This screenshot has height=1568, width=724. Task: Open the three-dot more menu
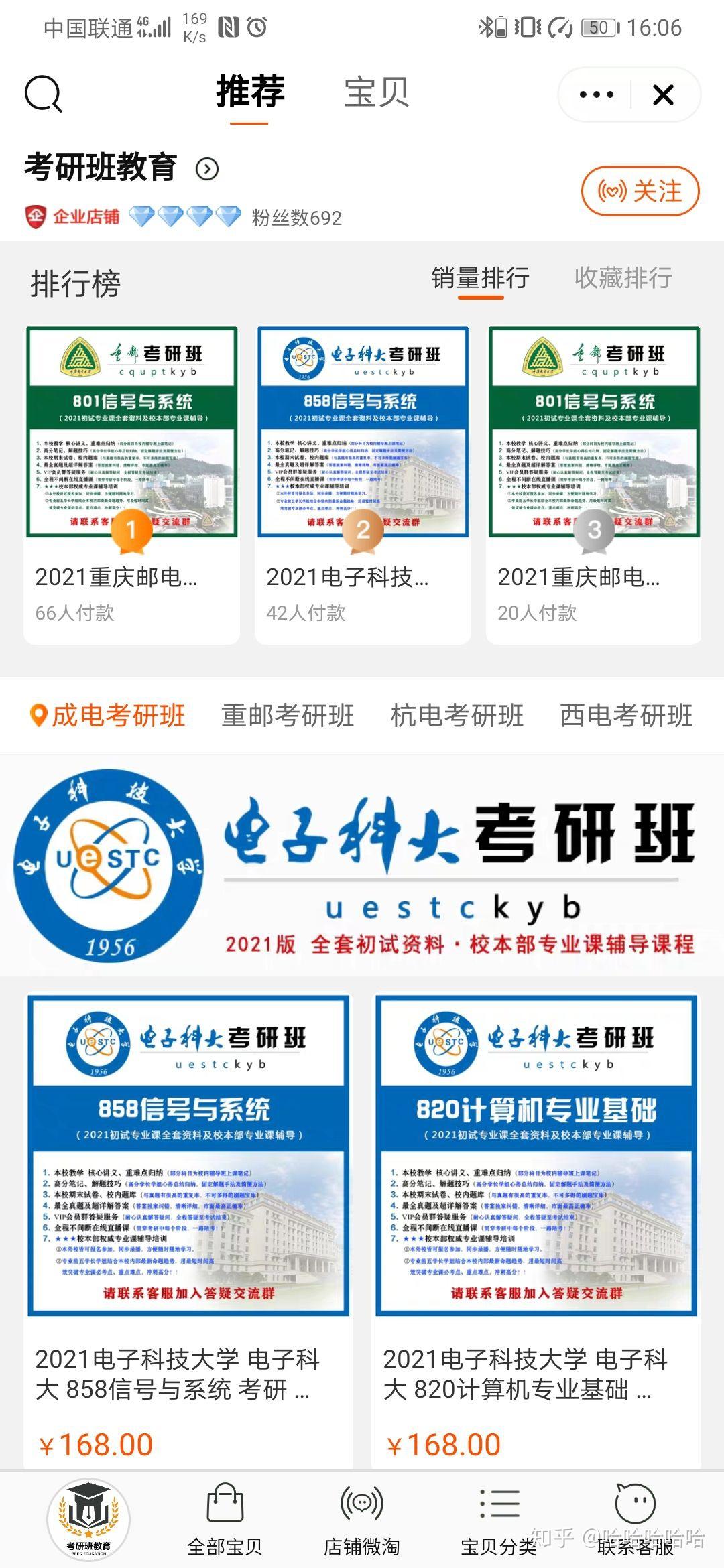click(x=596, y=94)
